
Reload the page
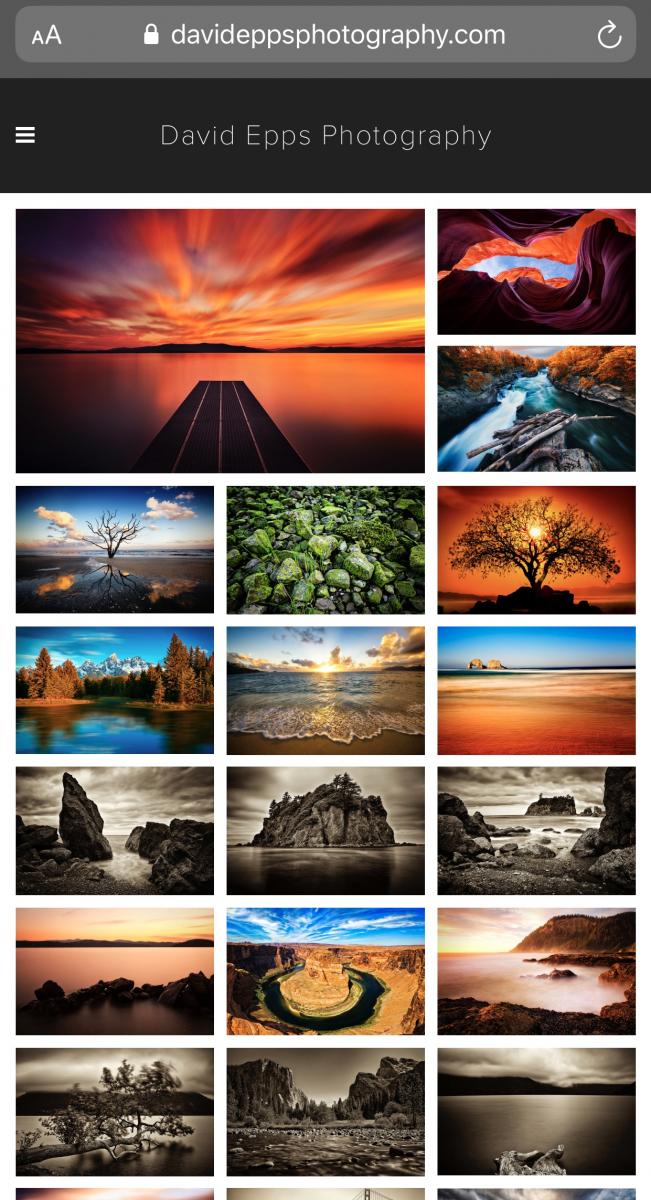[x=609, y=36]
